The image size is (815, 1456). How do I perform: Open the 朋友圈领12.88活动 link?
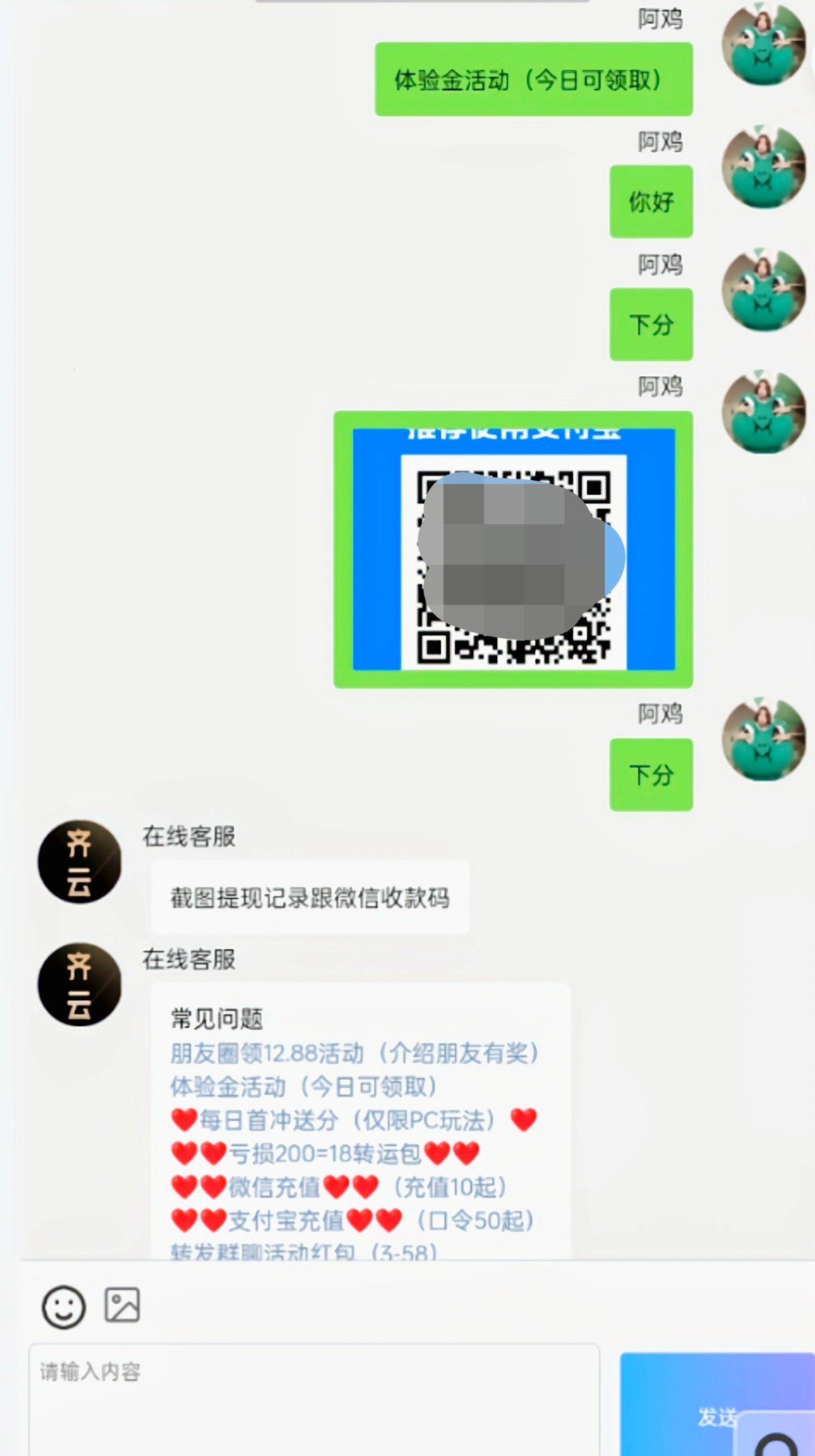coord(354,1053)
